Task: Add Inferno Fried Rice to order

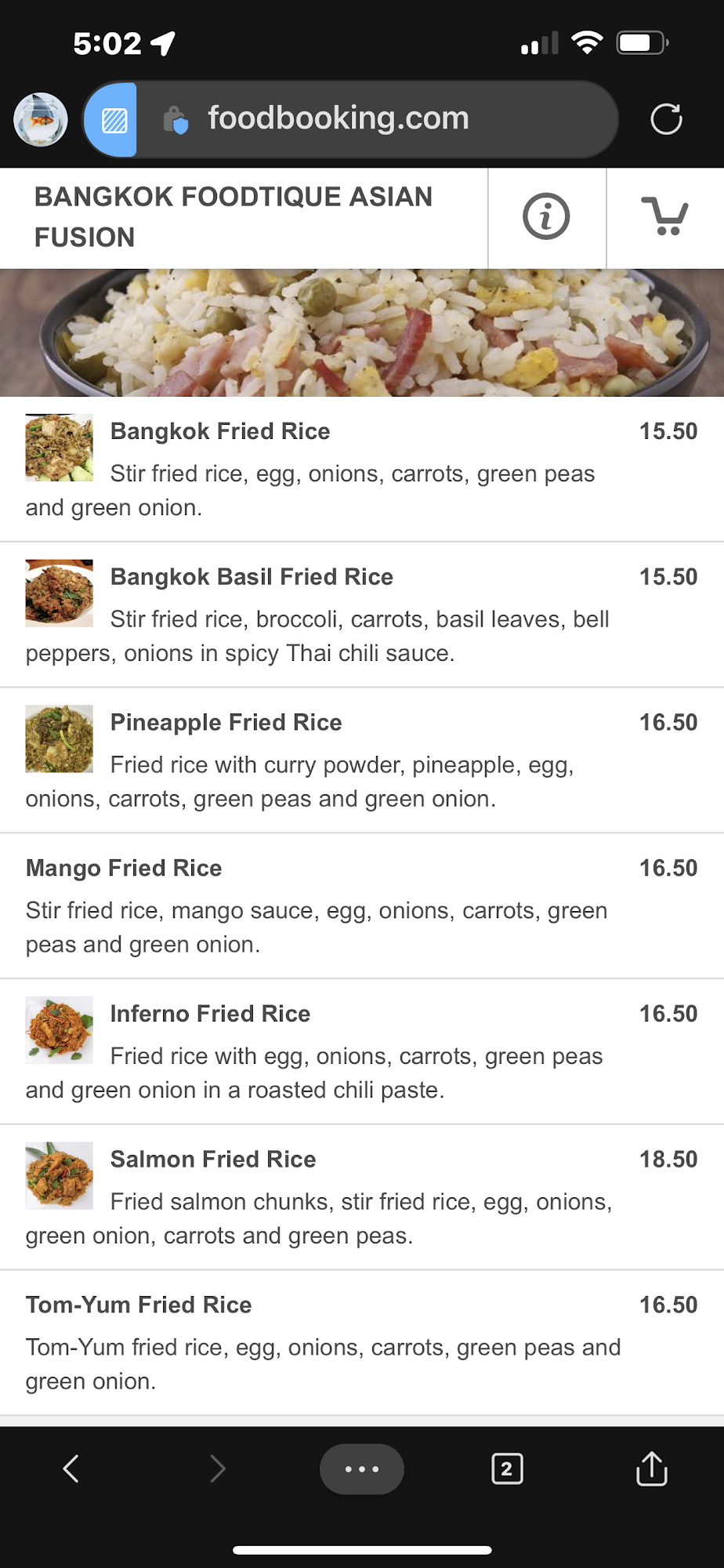Action: point(210,1014)
